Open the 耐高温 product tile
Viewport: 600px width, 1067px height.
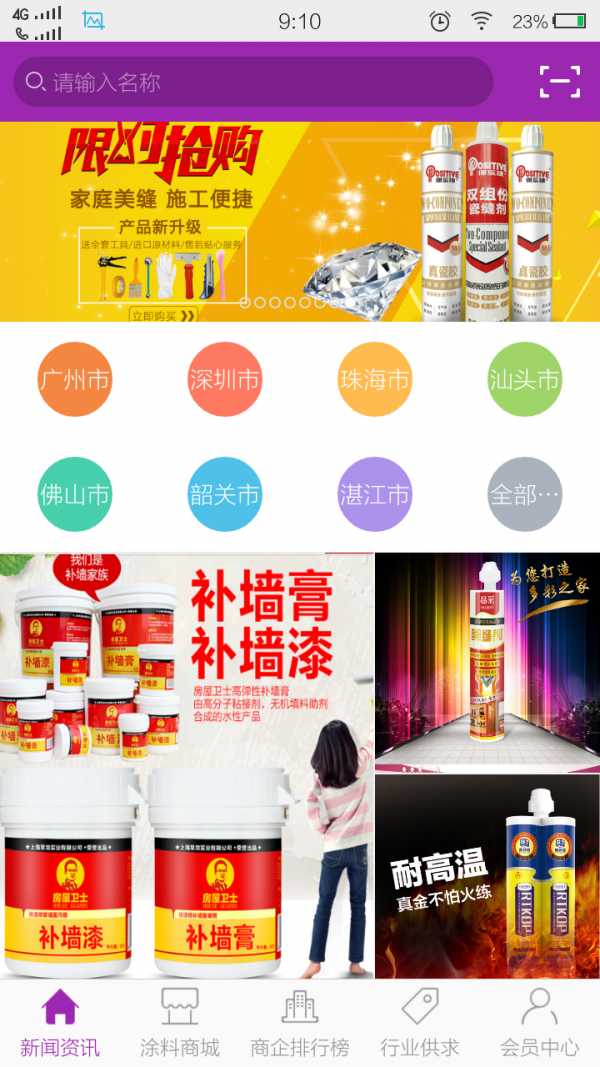(x=487, y=877)
